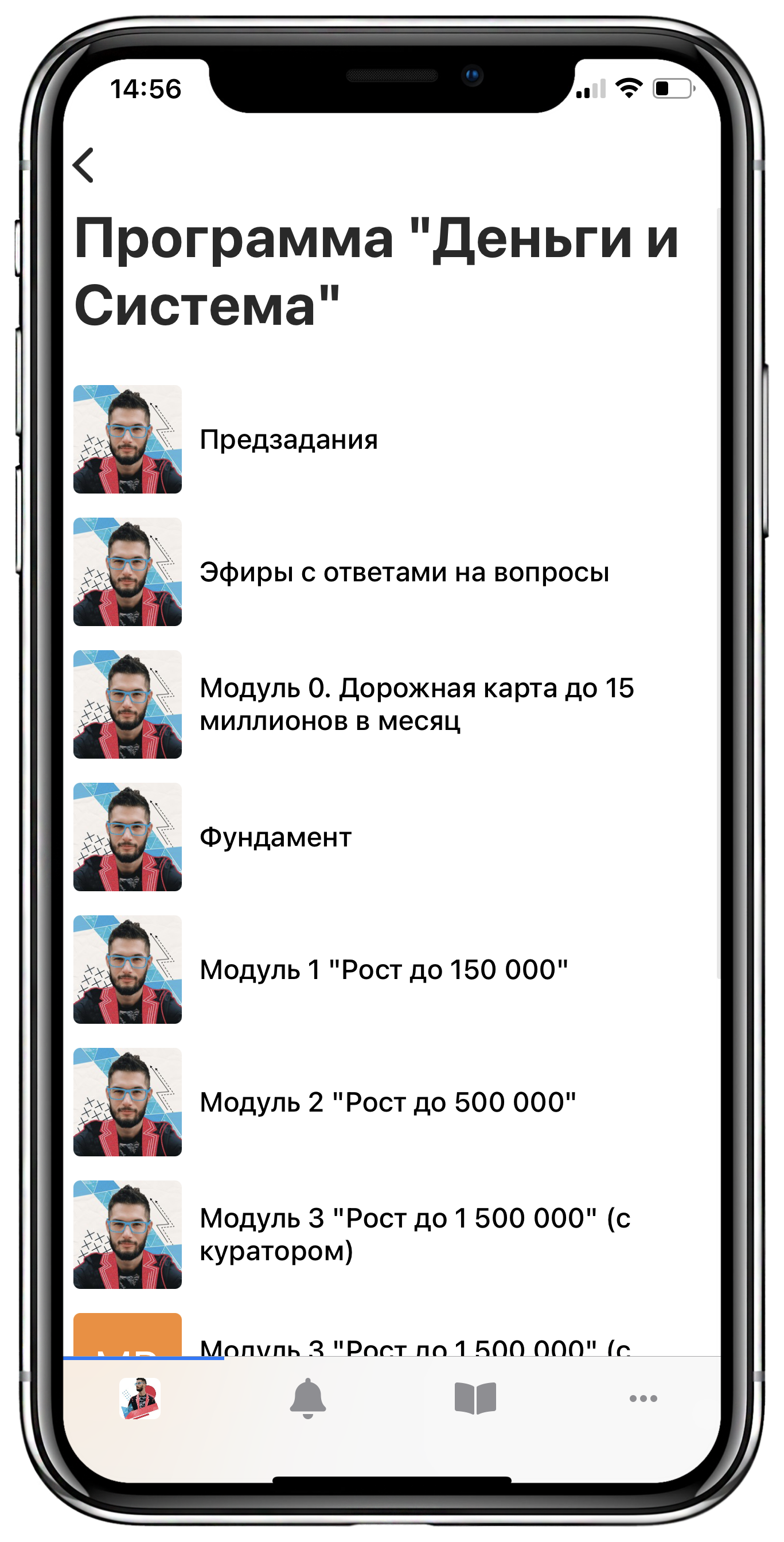Switch to the open book tab
The image size is (784, 1542).
[475, 1399]
